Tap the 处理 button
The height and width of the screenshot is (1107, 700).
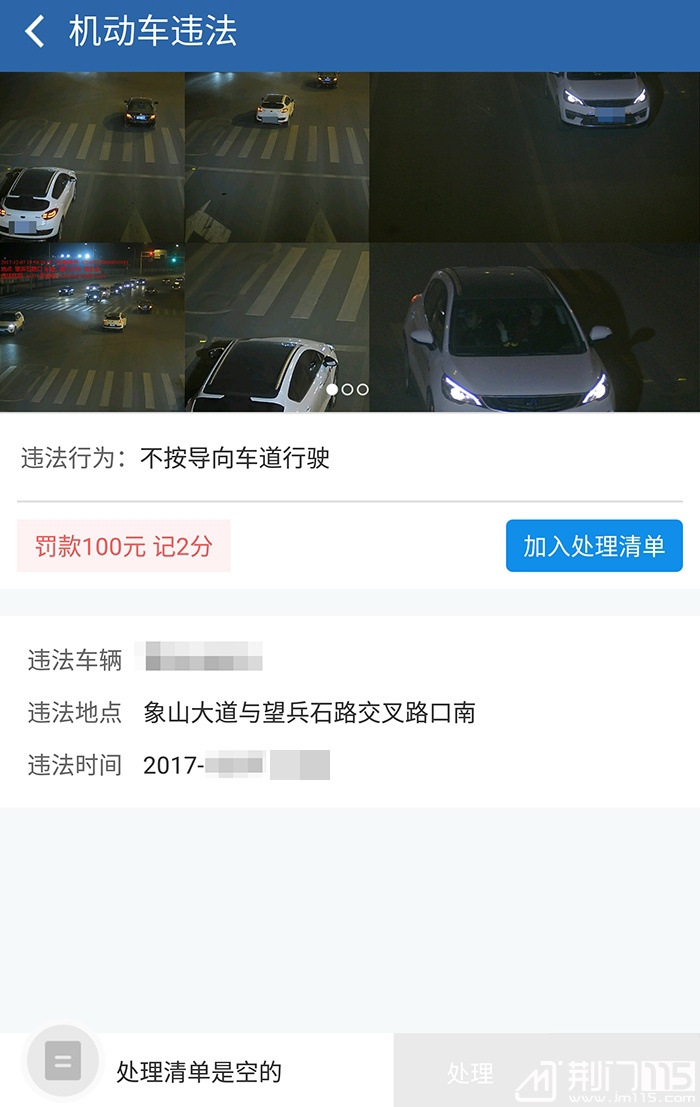pyautogui.click(x=470, y=1073)
